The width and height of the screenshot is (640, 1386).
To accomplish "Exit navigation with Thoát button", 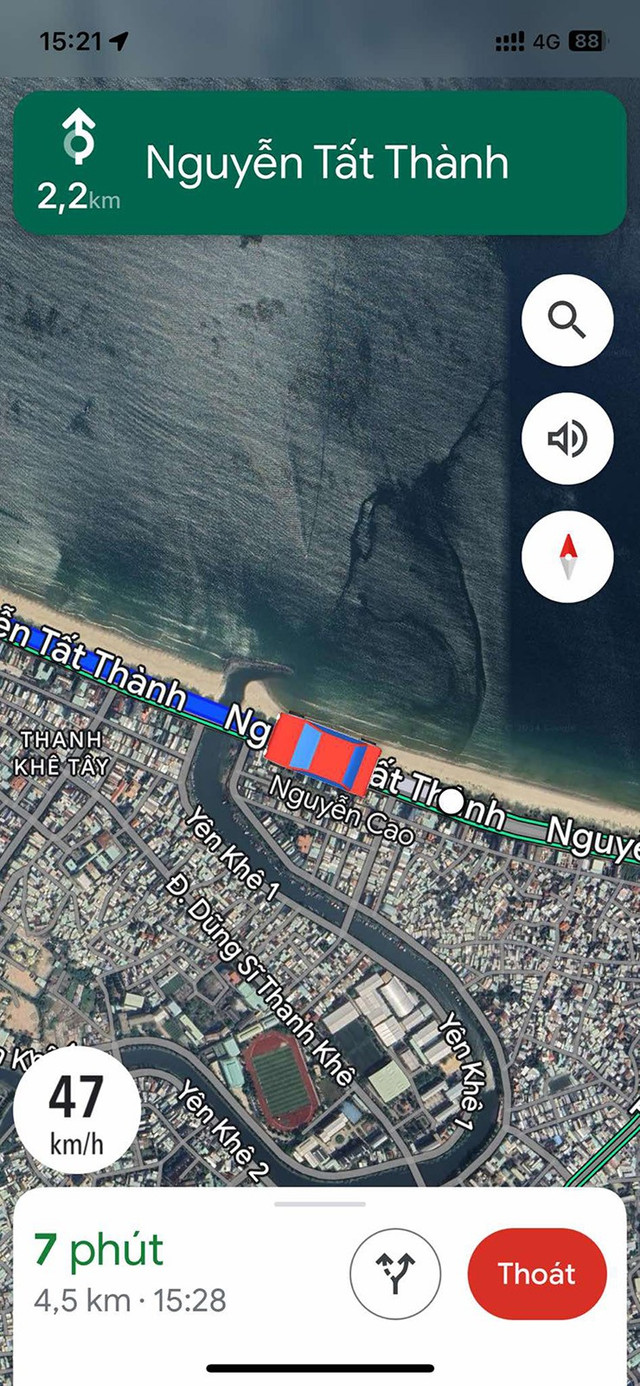I will coord(537,1273).
